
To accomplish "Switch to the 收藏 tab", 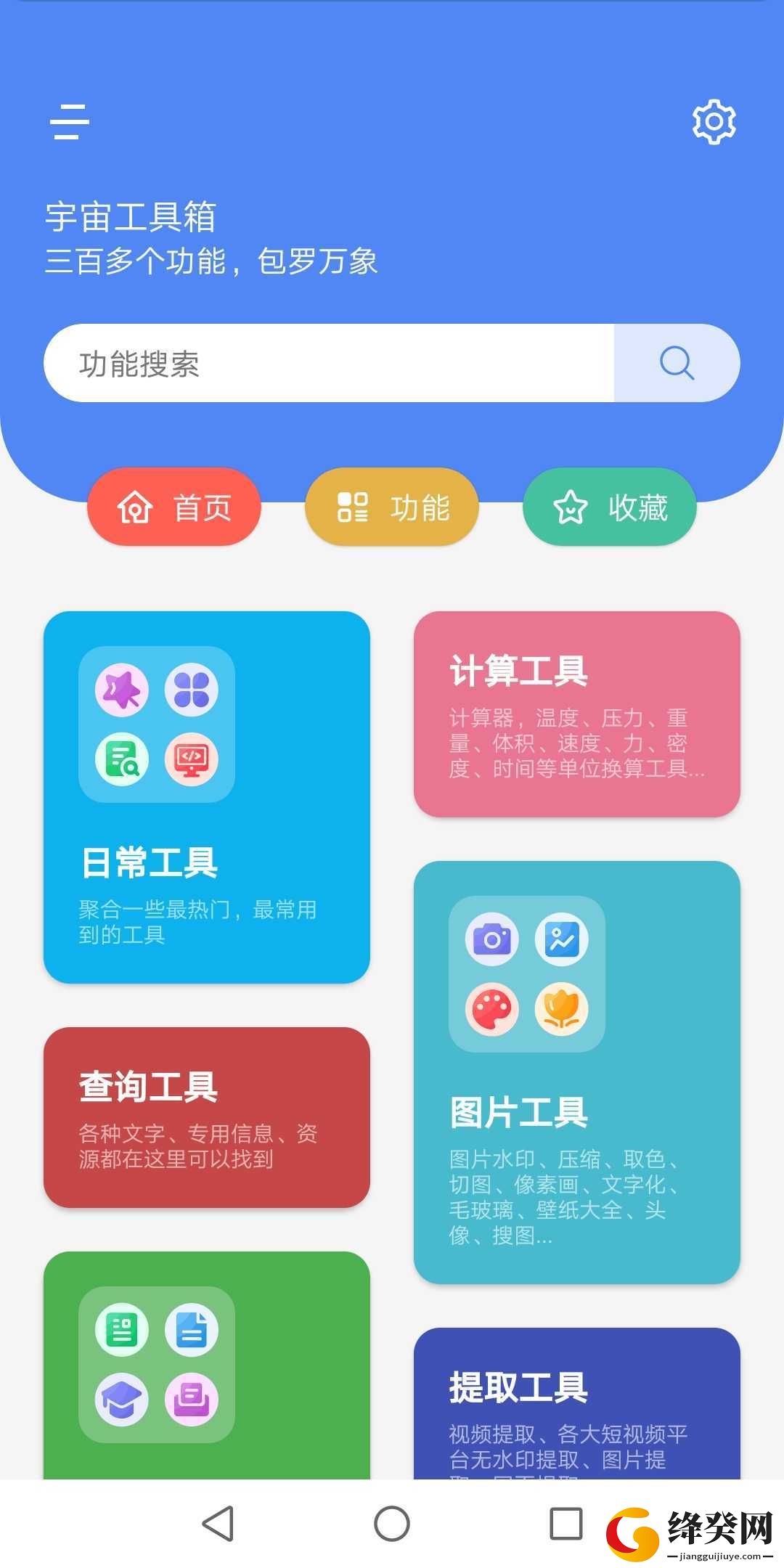I will (610, 507).
